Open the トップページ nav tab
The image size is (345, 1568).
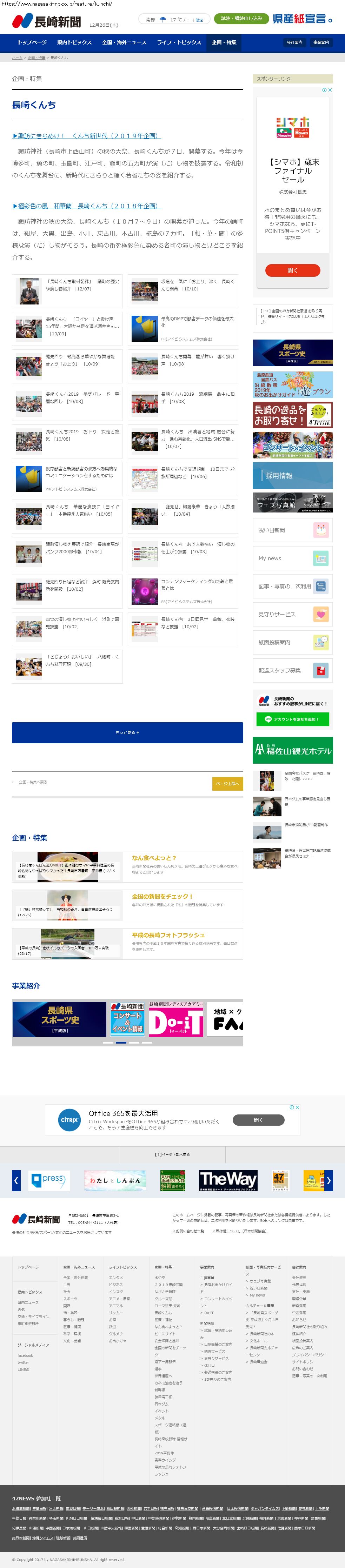[32, 42]
